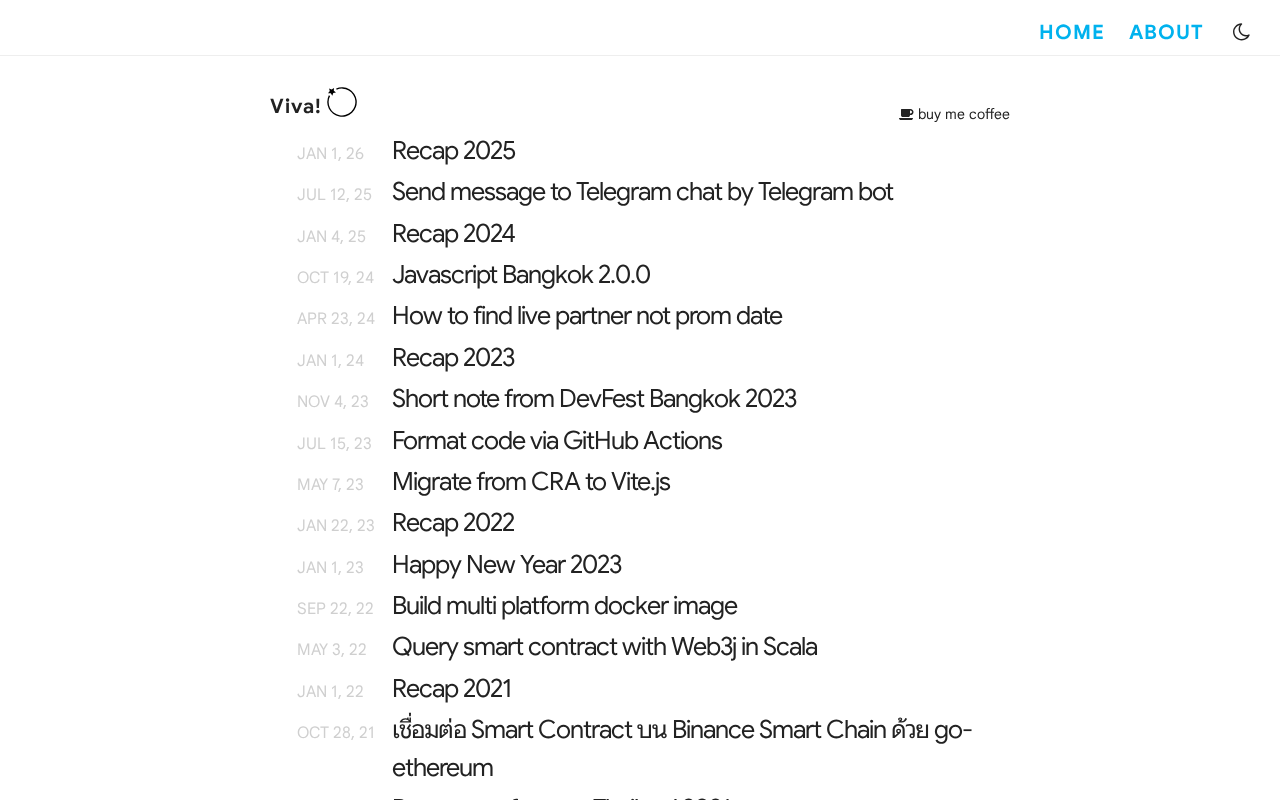1280x800 pixels.
Task: Read How to find live partner post
Action: click(x=587, y=316)
